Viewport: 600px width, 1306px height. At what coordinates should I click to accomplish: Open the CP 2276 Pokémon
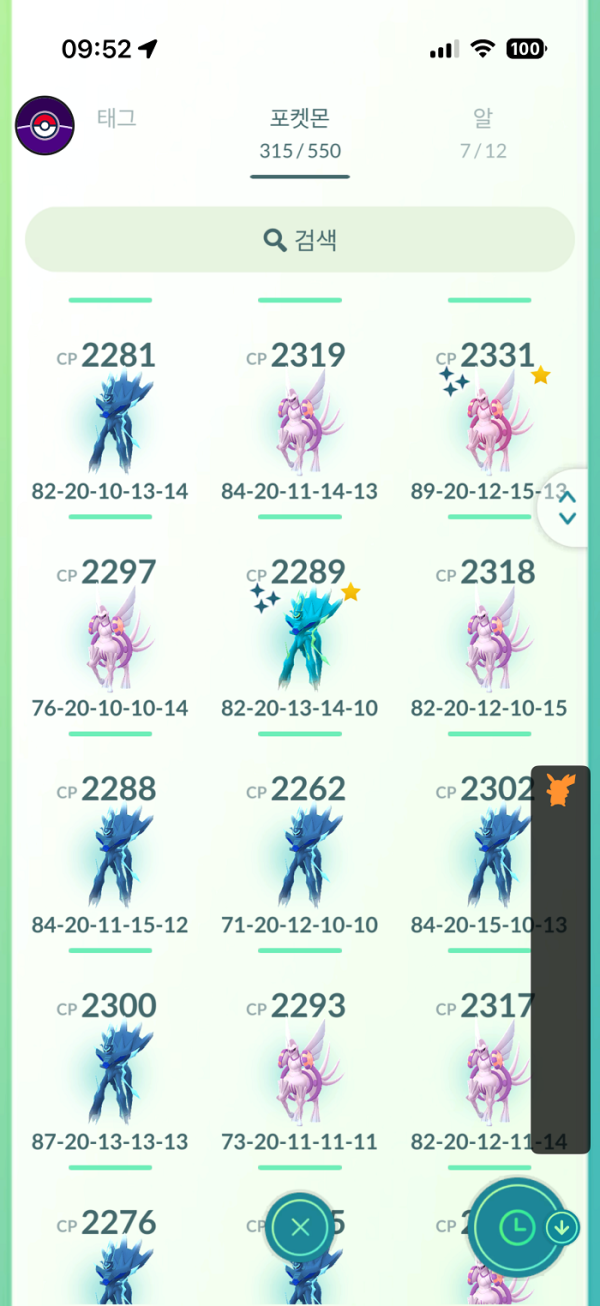(110, 1255)
